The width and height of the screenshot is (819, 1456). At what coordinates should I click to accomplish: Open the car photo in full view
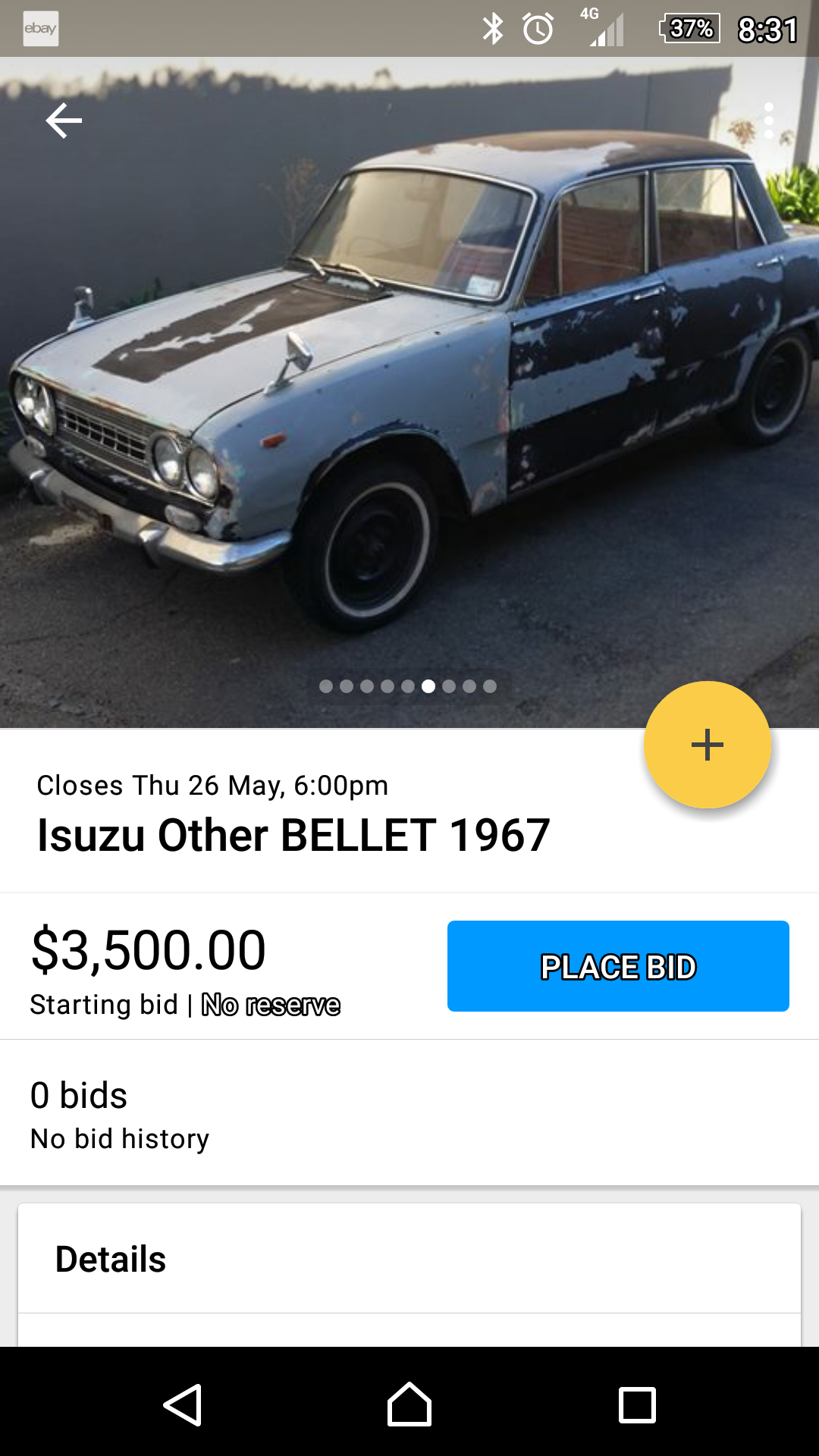pos(409,394)
